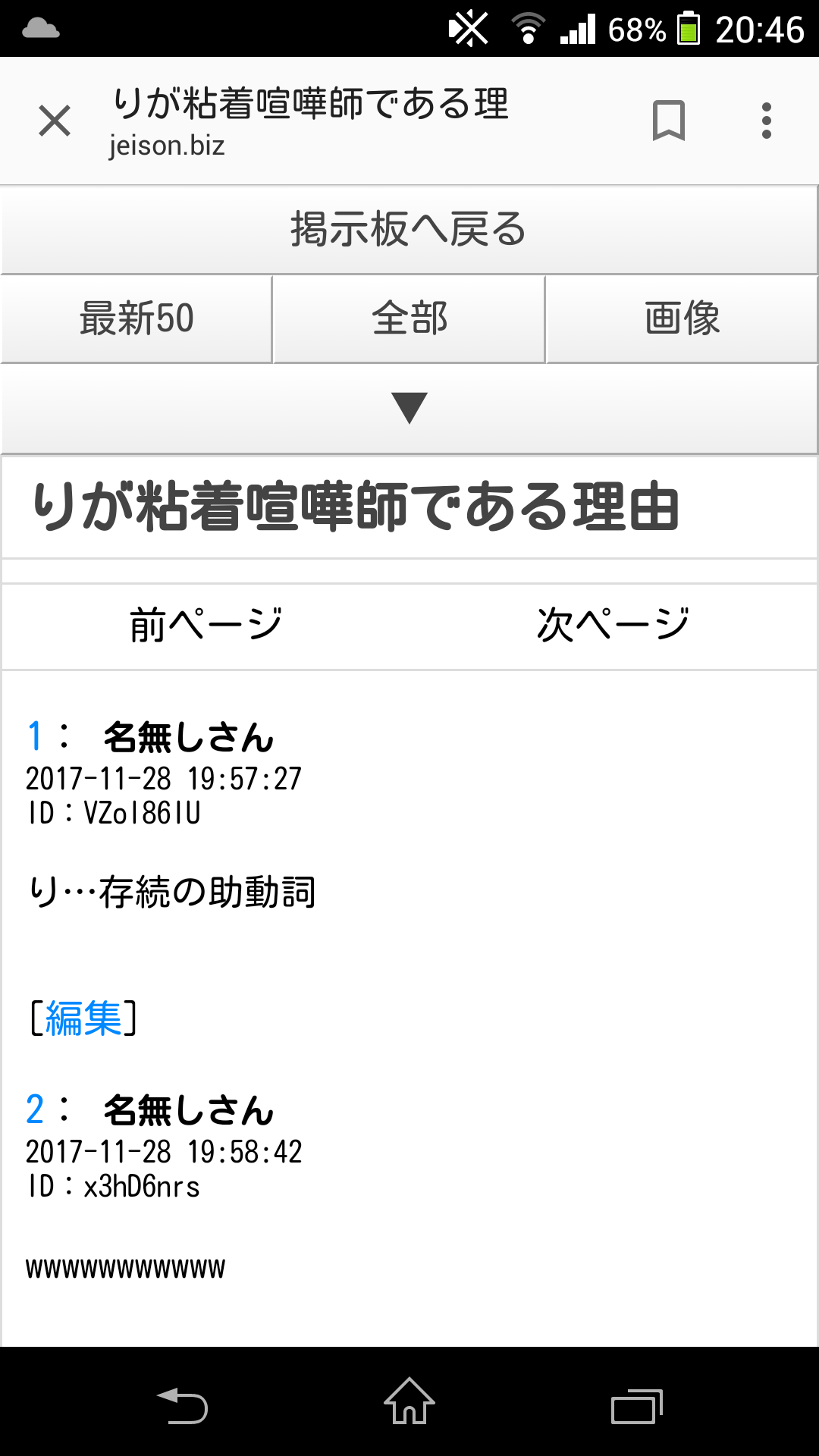Select the 最新50 tab
The image size is (819, 1456).
(136, 318)
